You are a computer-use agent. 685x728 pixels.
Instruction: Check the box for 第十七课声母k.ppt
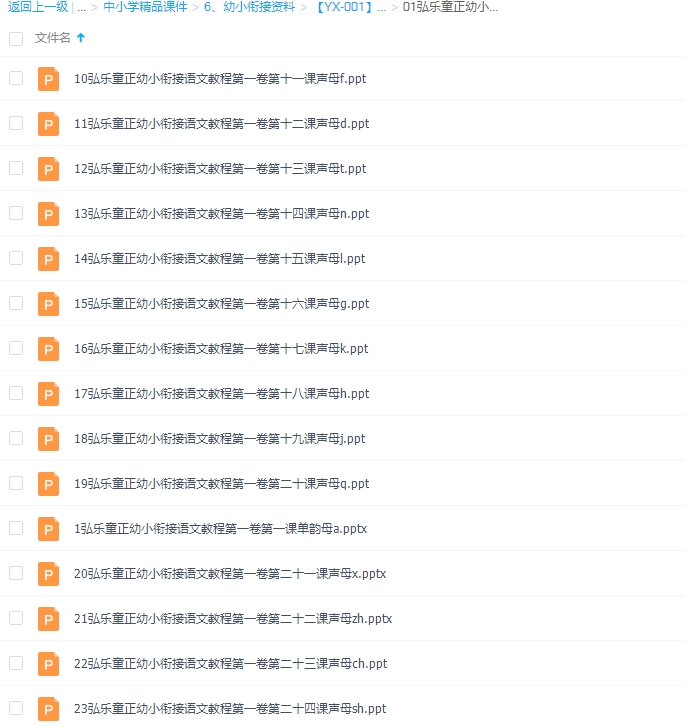16,348
